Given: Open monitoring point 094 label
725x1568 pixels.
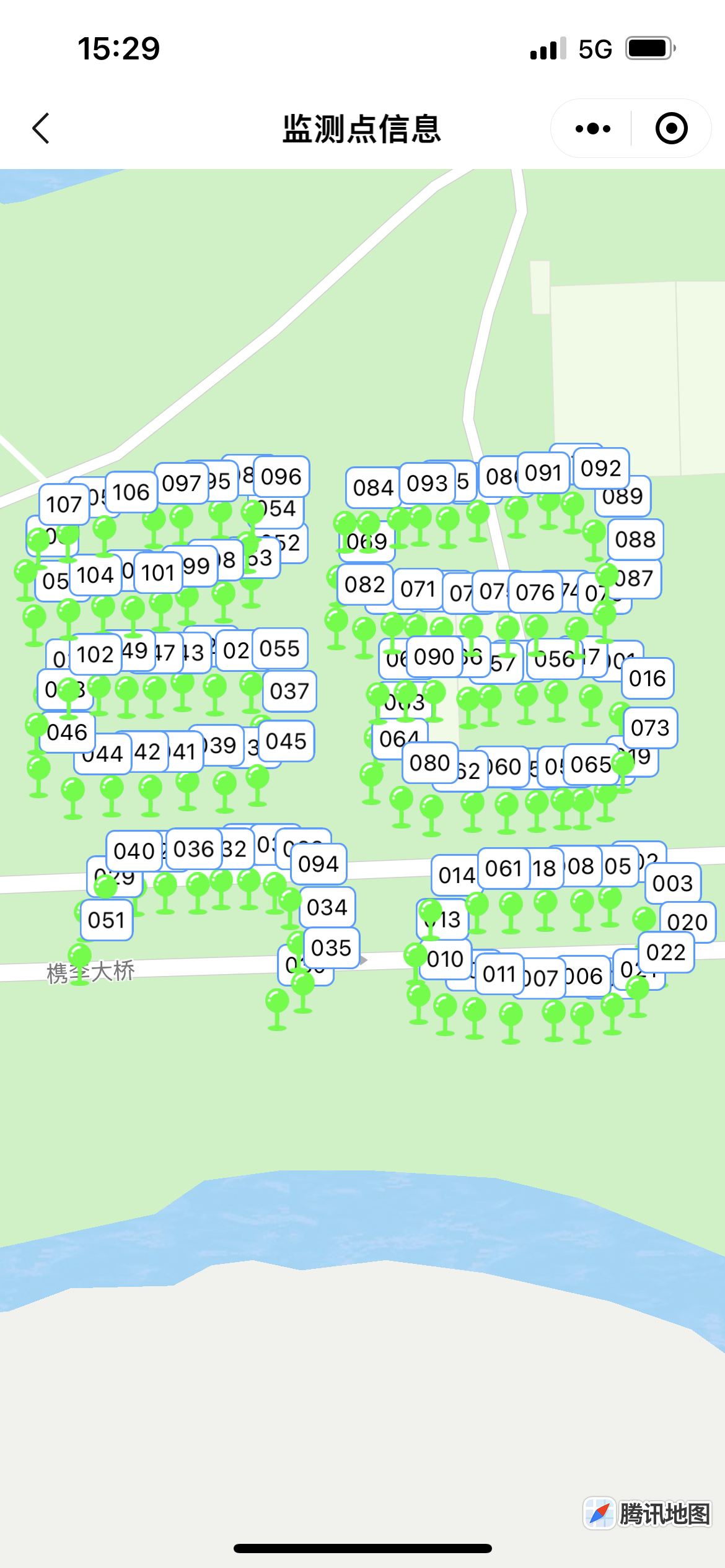Looking at the screenshot, I should pos(319,864).
